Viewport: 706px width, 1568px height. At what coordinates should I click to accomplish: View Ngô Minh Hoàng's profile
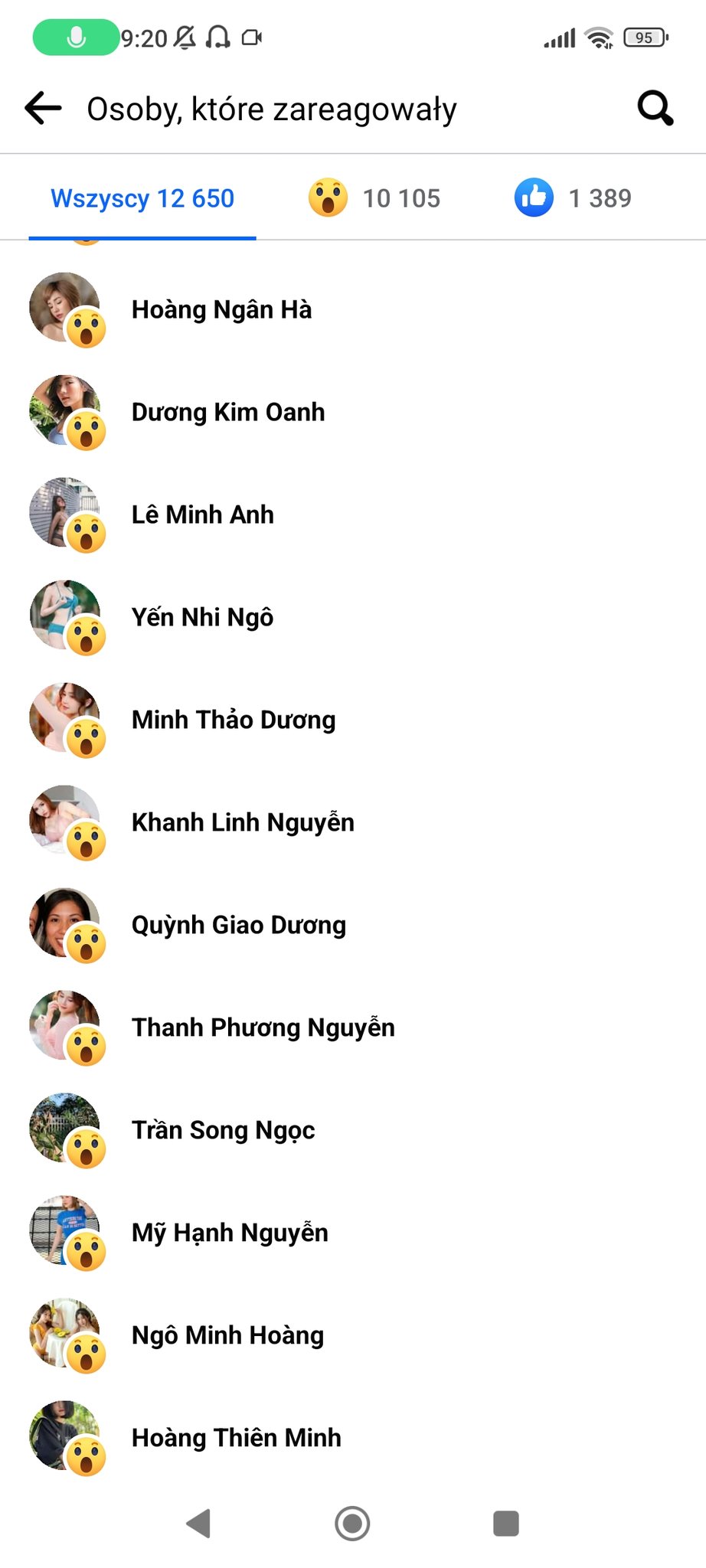point(227,1336)
